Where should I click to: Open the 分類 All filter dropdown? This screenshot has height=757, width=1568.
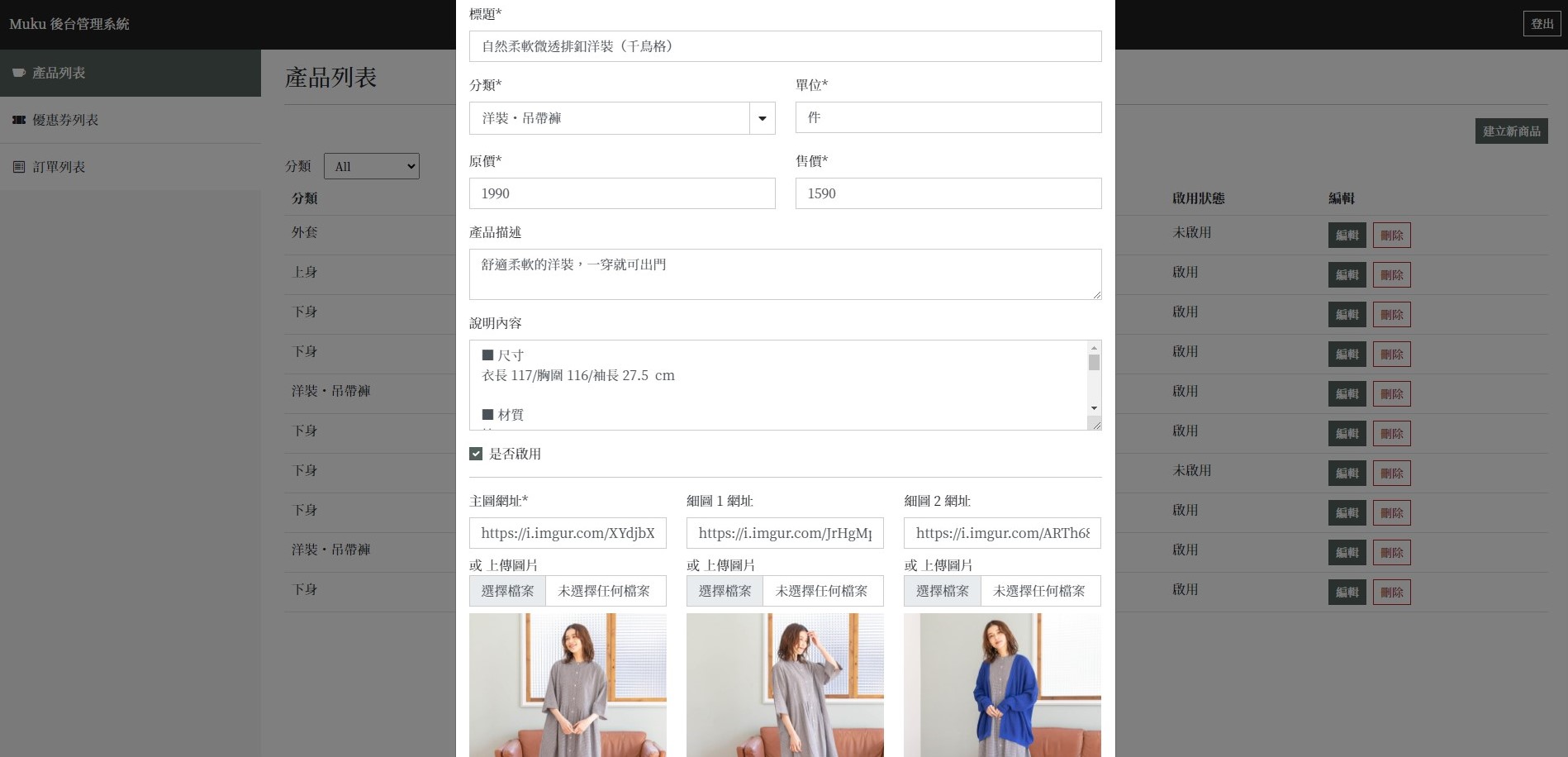[372, 166]
